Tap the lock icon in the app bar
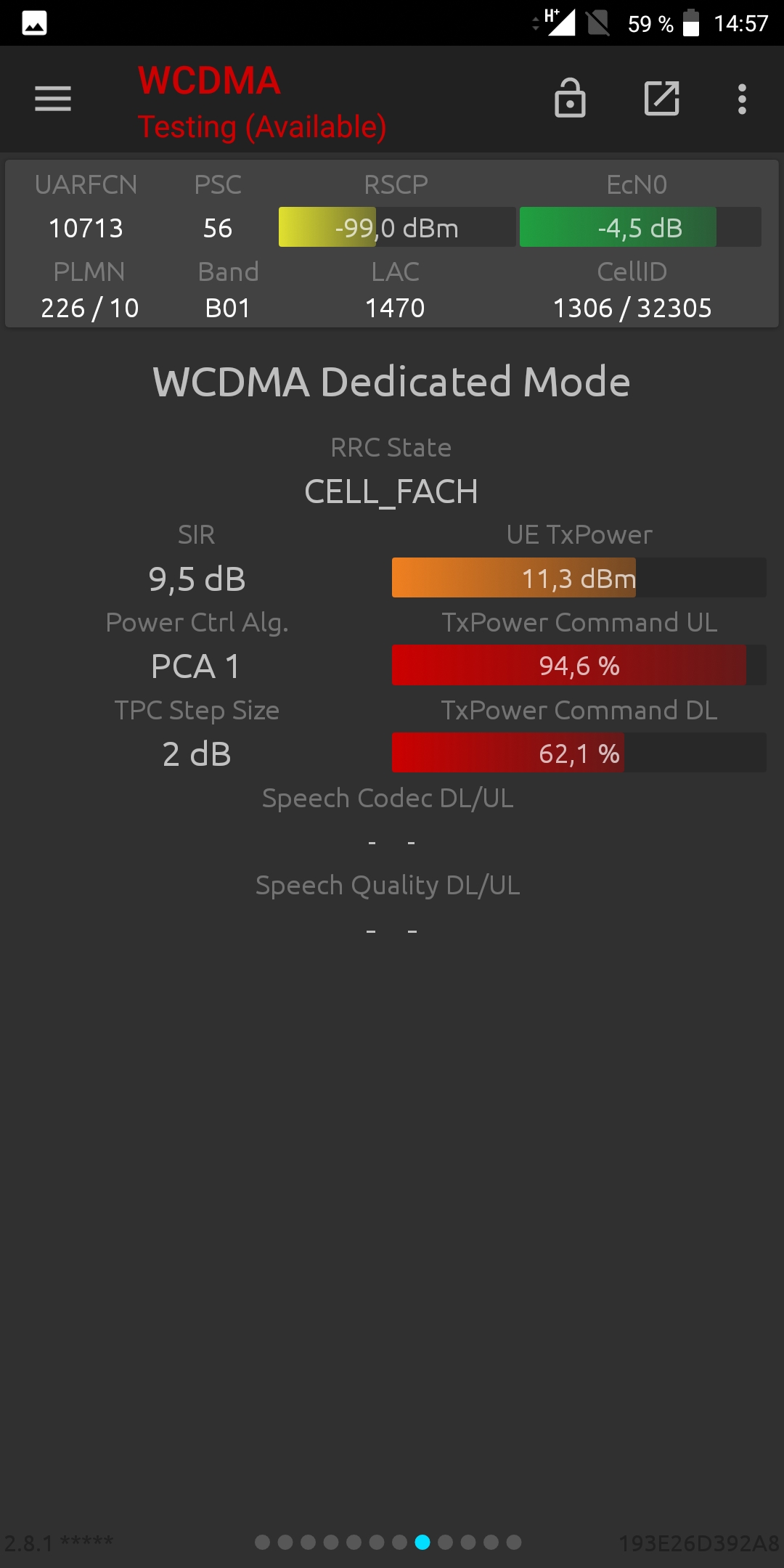The image size is (784, 1568). [570, 99]
